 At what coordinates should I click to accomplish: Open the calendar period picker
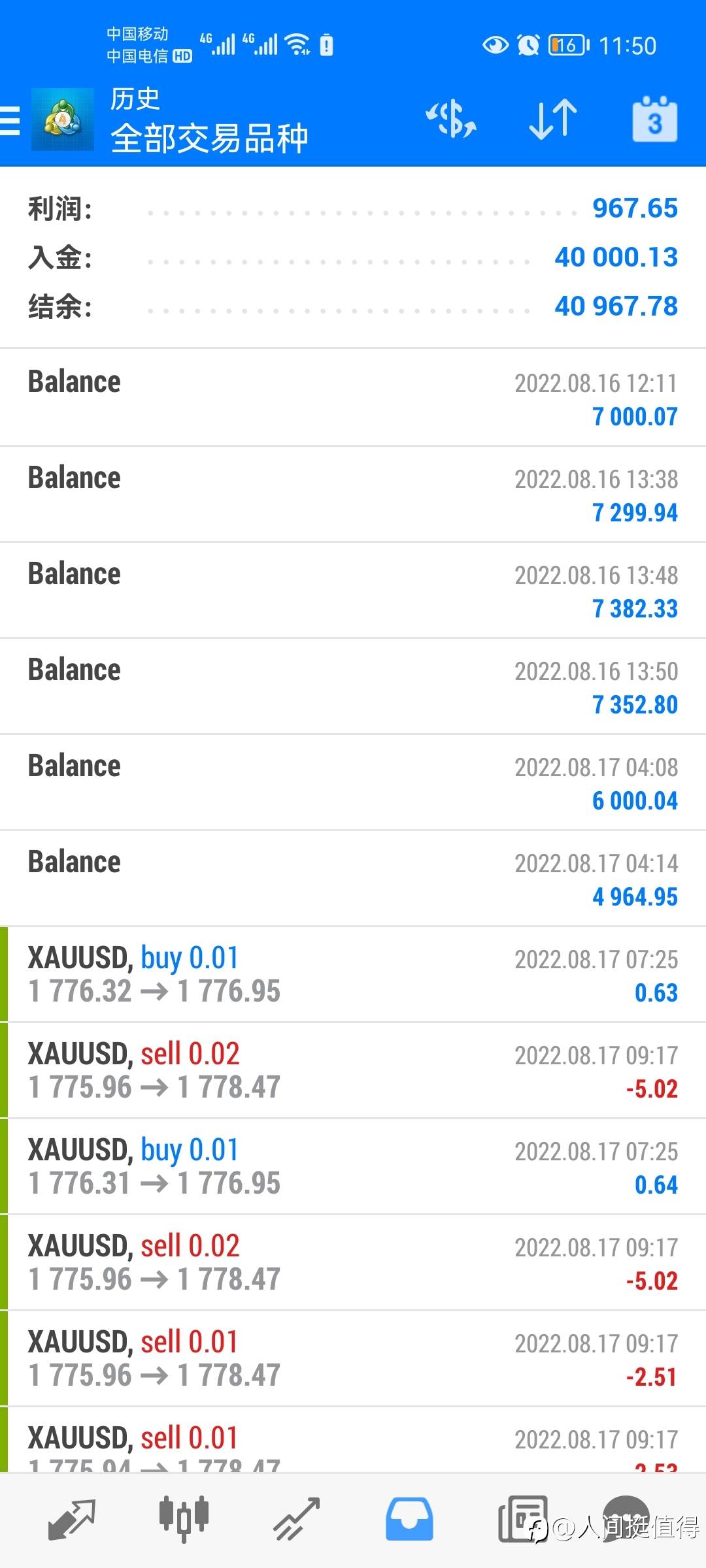(x=654, y=120)
